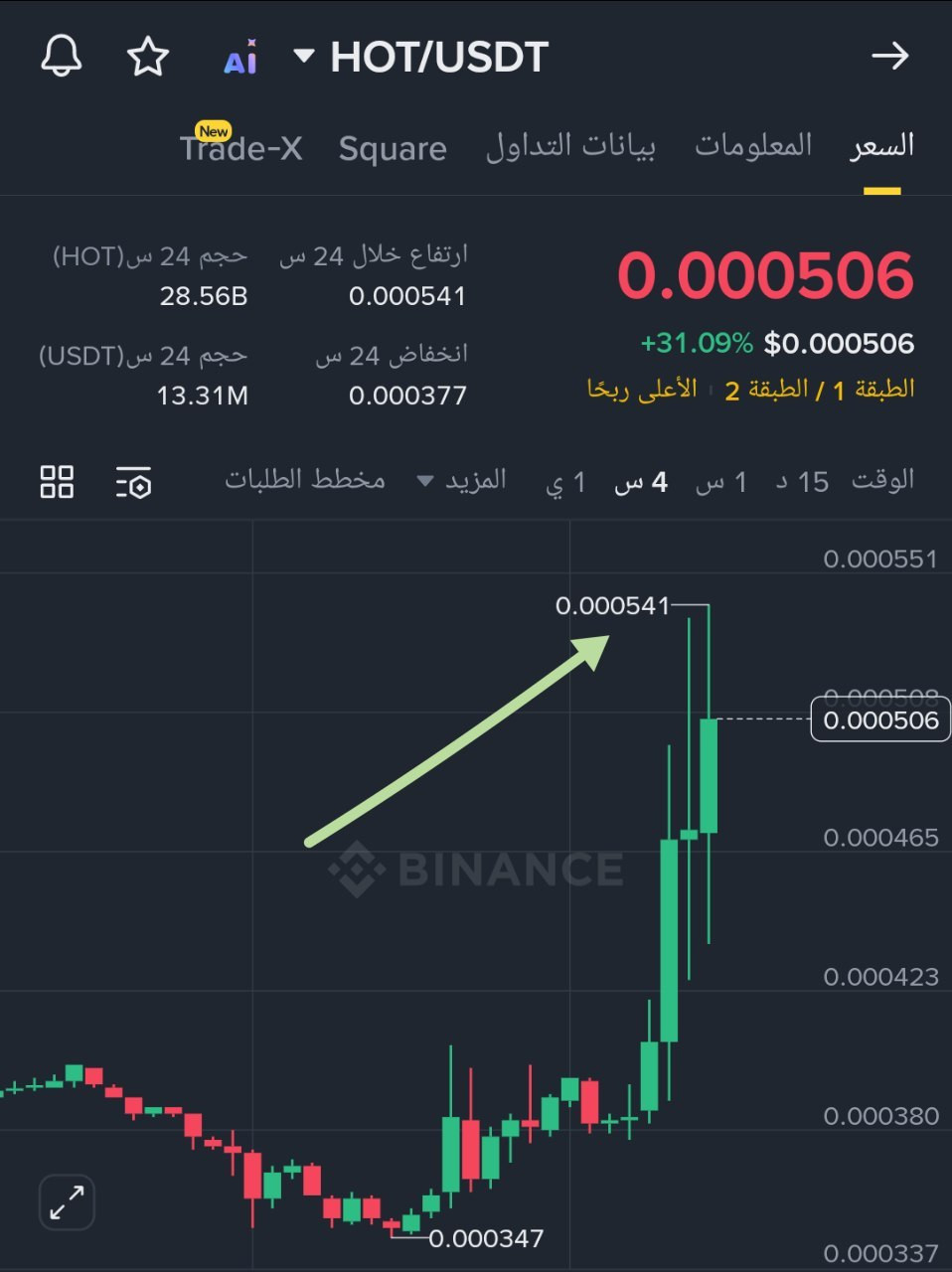The width and height of the screenshot is (952, 1272).
Task: Switch to the Trade-X tab
Action: click(x=240, y=148)
